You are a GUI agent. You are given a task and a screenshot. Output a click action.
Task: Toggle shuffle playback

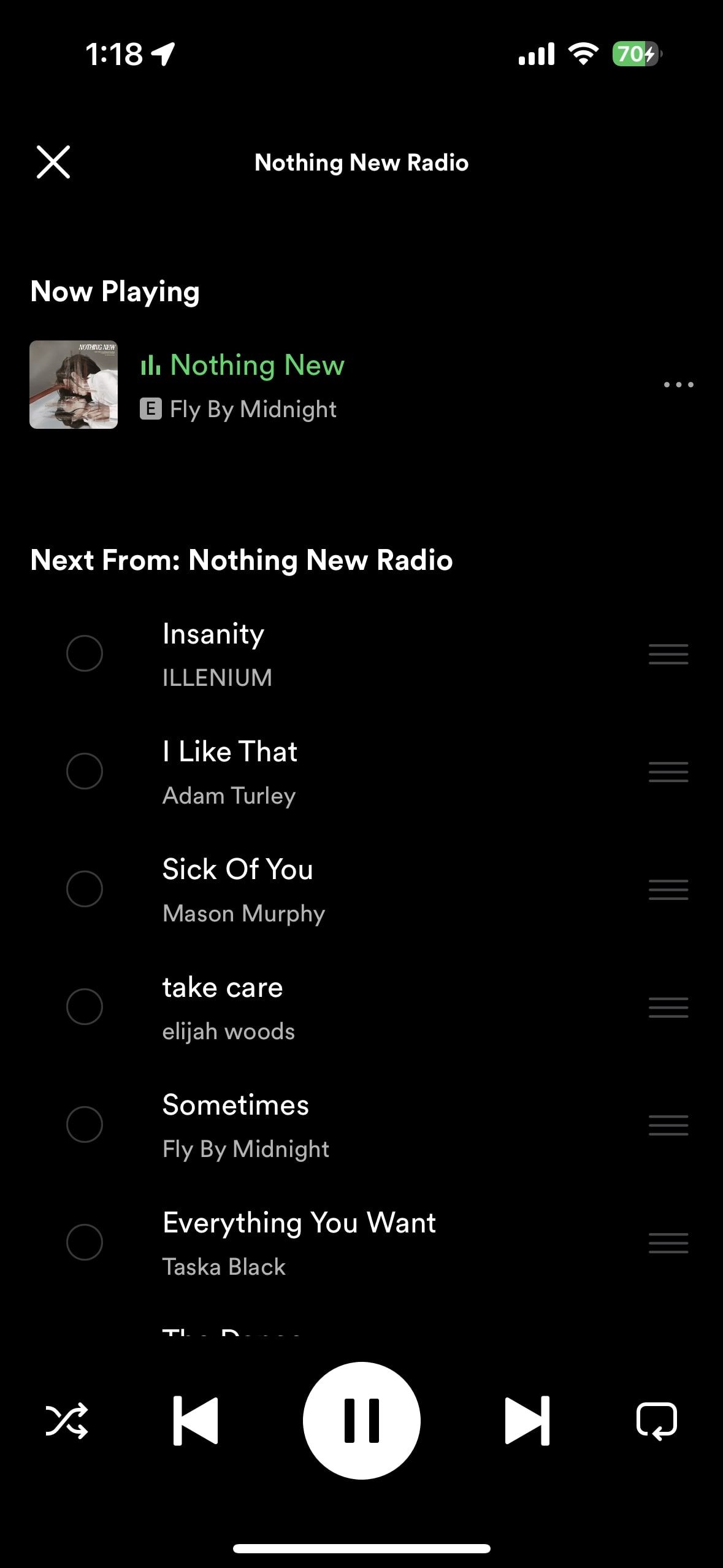[x=67, y=1421]
